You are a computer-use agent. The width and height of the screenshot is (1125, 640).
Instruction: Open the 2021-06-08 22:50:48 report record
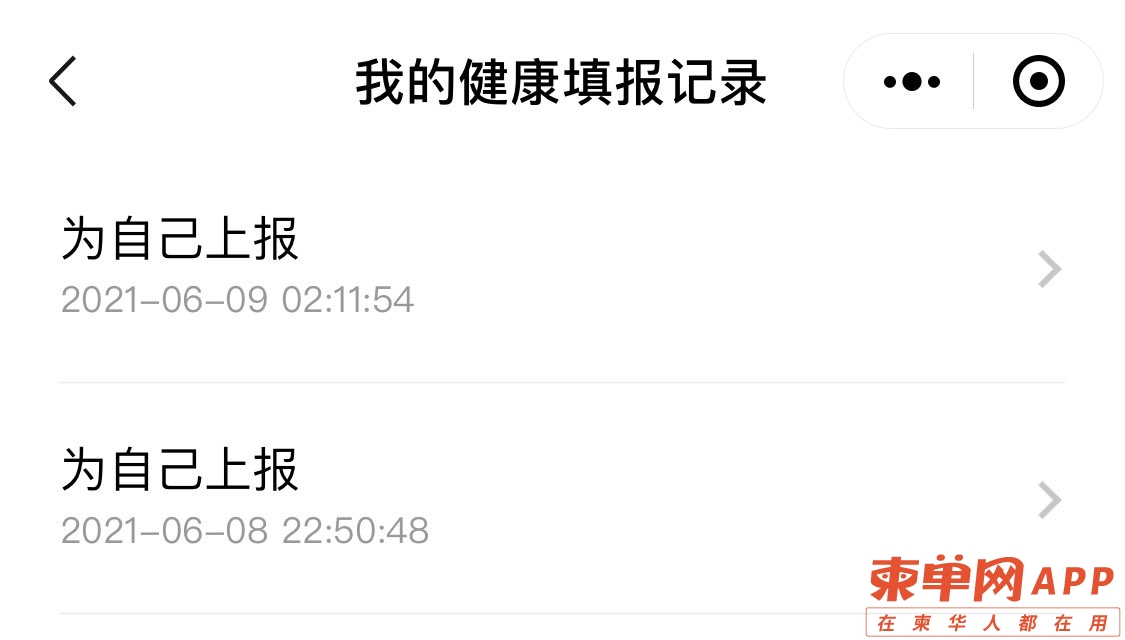(561, 499)
